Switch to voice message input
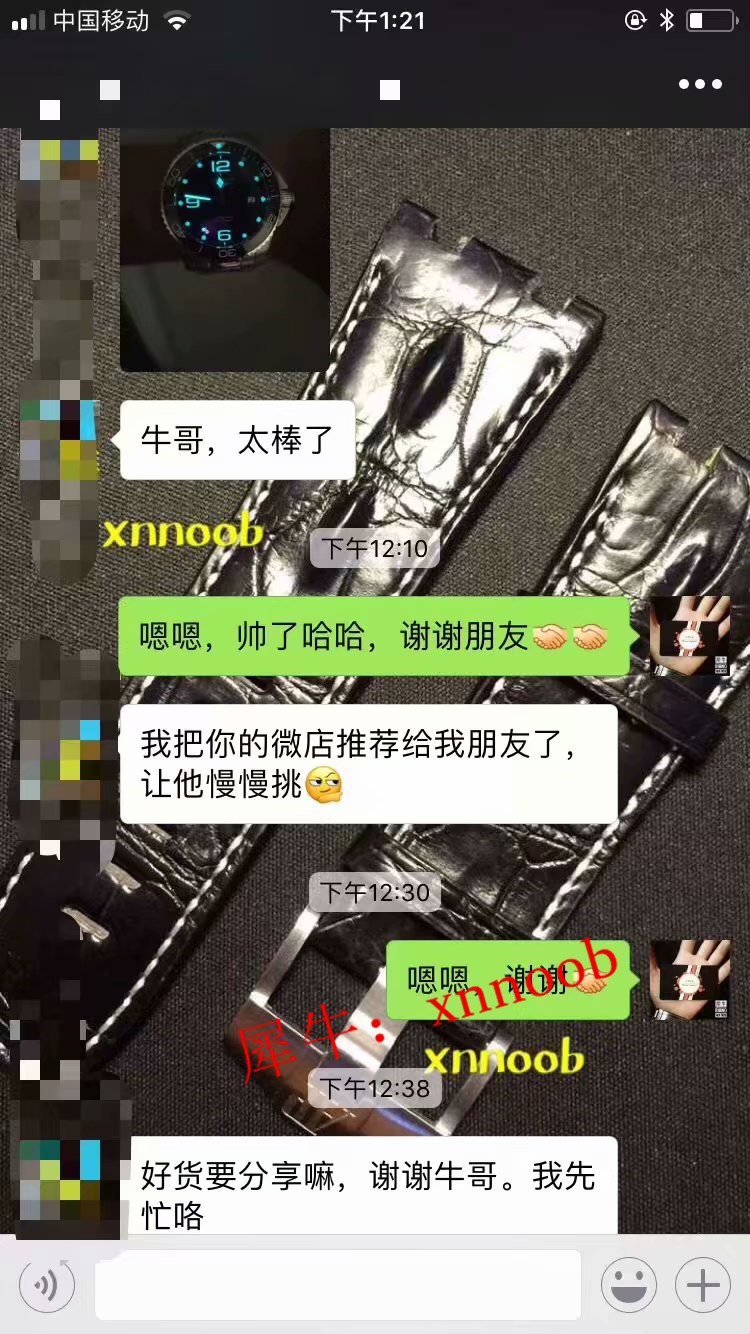Image resolution: width=750 pixels, height=1334 pixels. point(47,1284)
